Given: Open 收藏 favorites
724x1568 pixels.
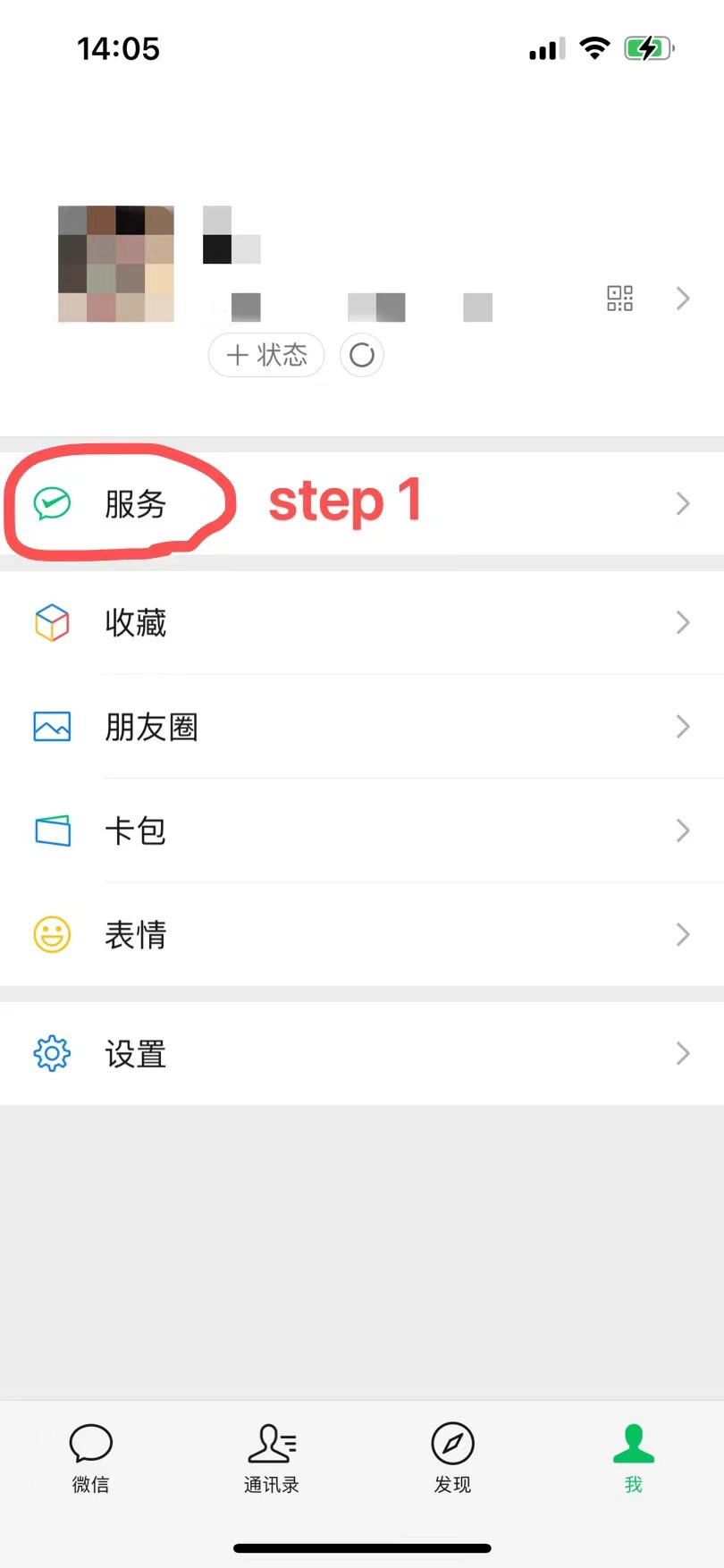Looking at the screenshot, I should [362, 622].
